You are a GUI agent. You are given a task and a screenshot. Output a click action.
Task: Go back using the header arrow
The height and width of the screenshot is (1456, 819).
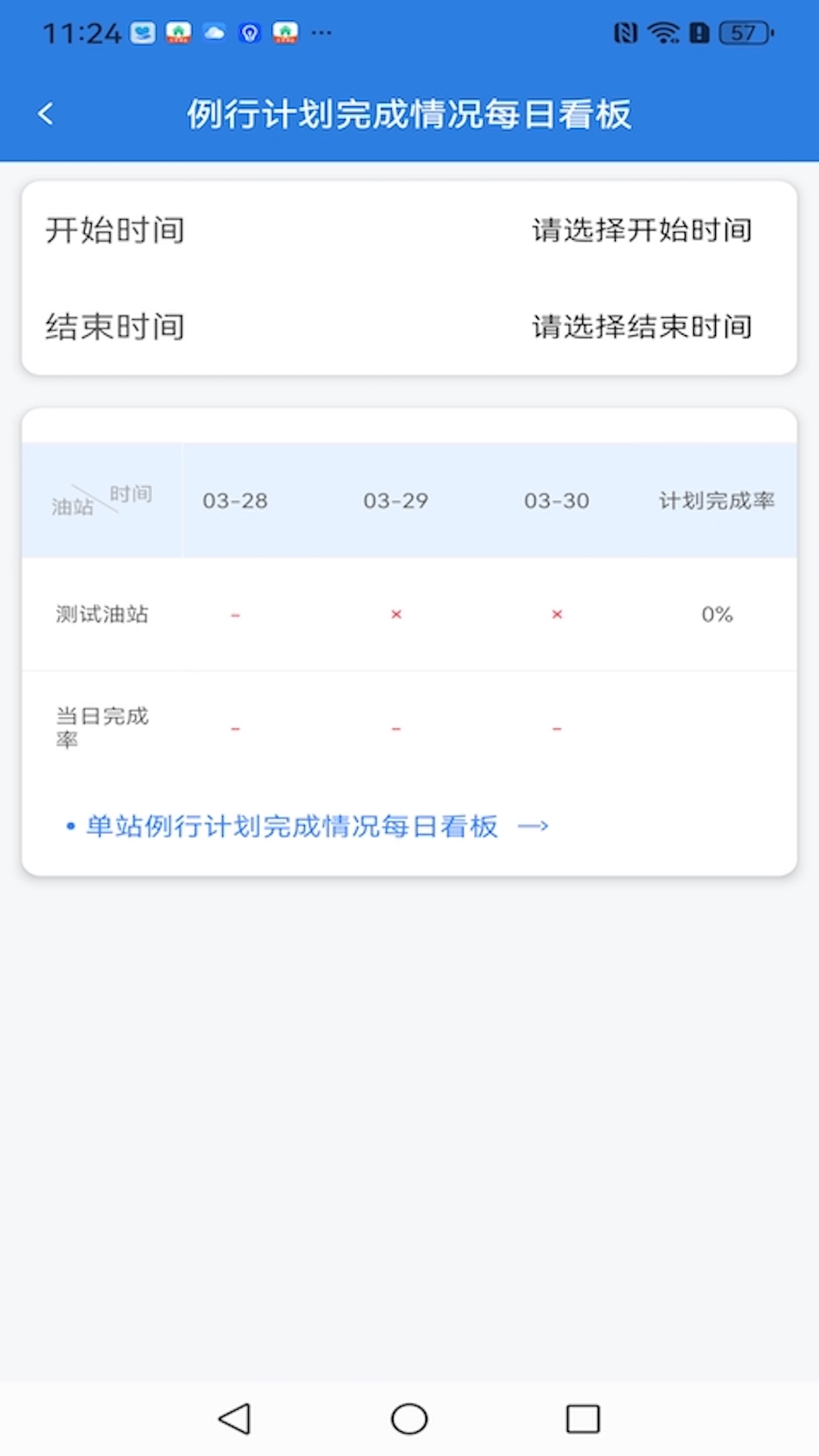point(46,114)
